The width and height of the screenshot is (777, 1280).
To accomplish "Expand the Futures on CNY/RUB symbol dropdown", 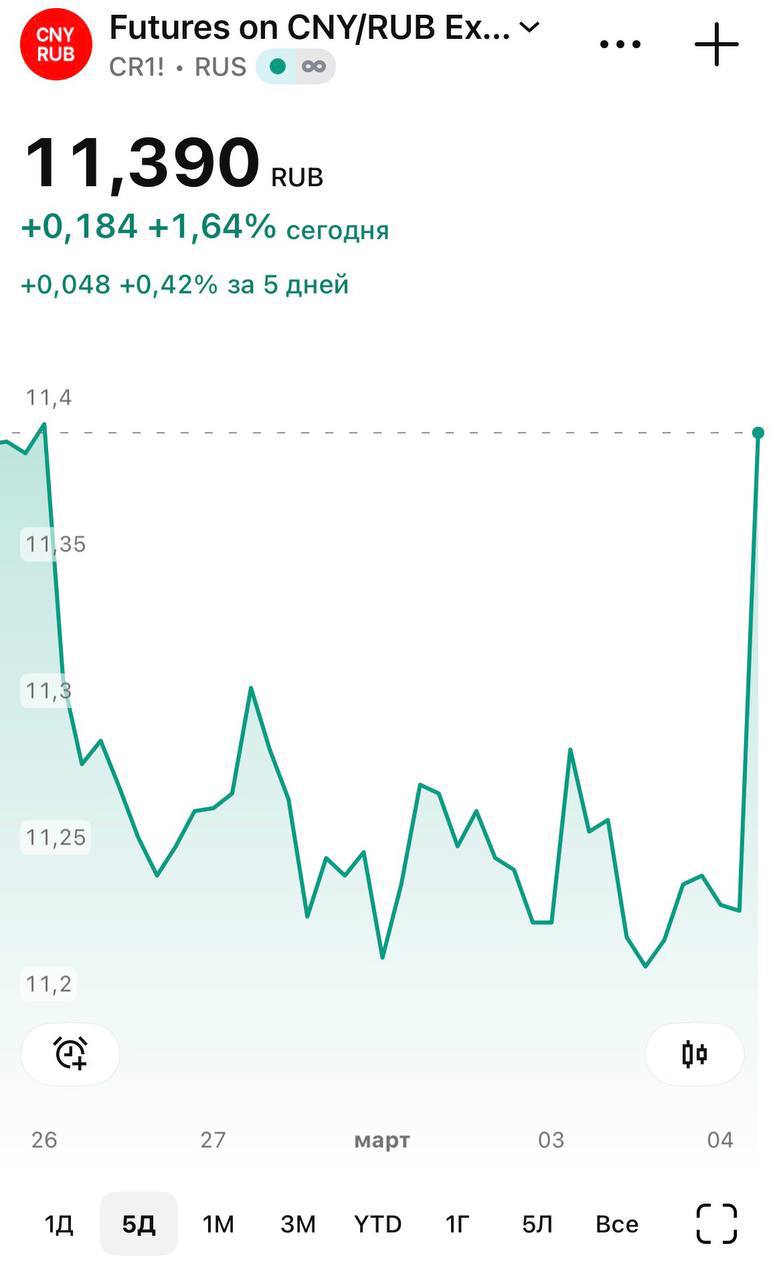I will 530,28.
